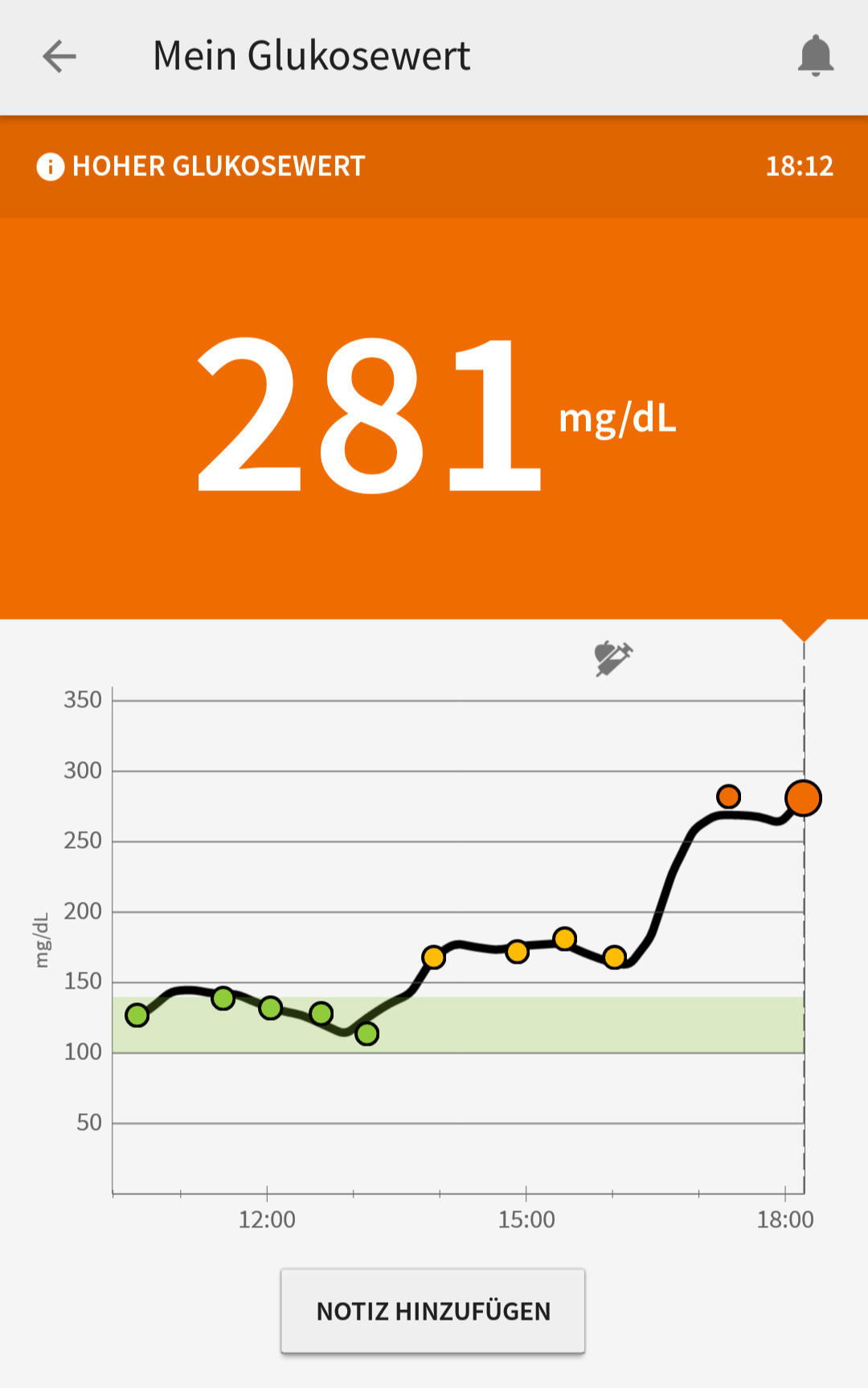The image size is (868, 1388).
Task: Go back using the arrow icon
Action: (x=59, y=56)
